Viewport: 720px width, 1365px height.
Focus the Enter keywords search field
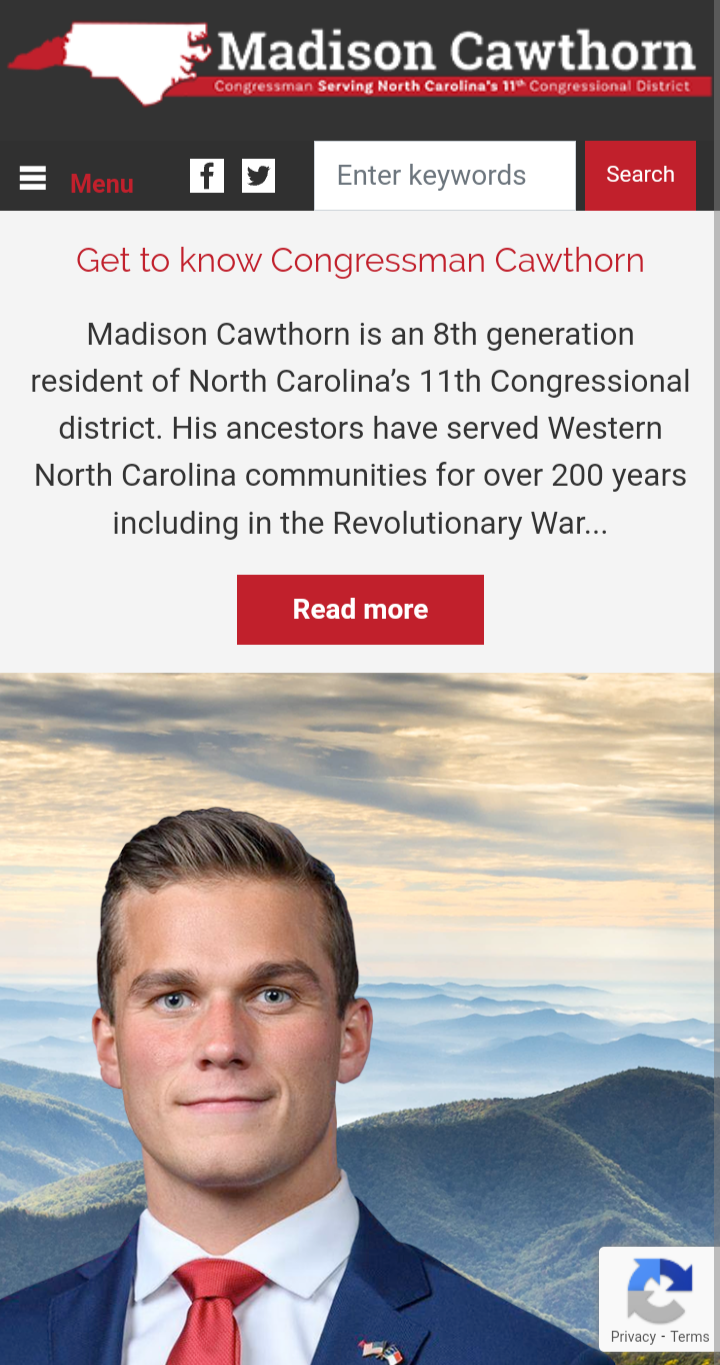445,176
